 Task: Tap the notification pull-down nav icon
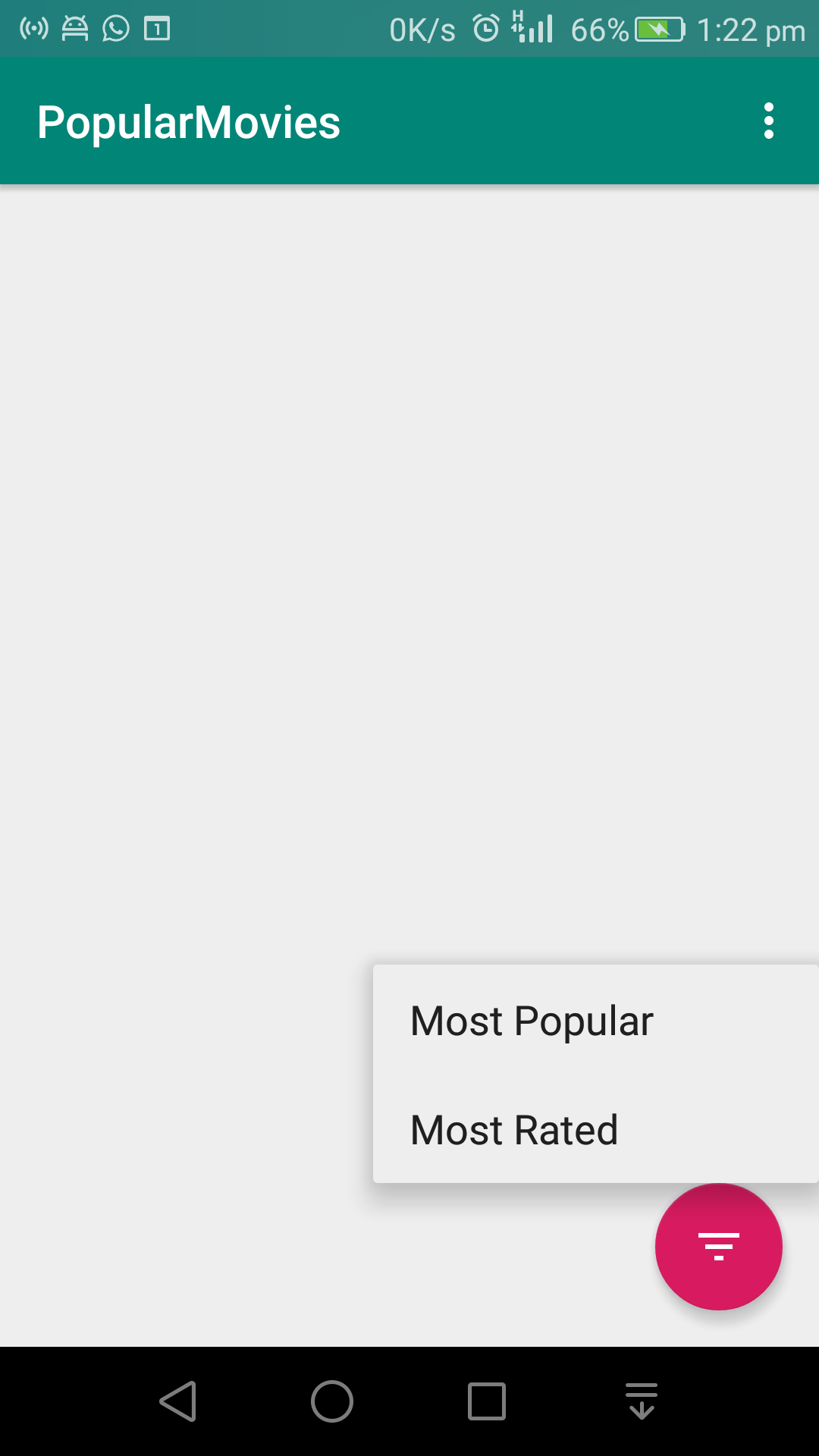coord(642,1401)
